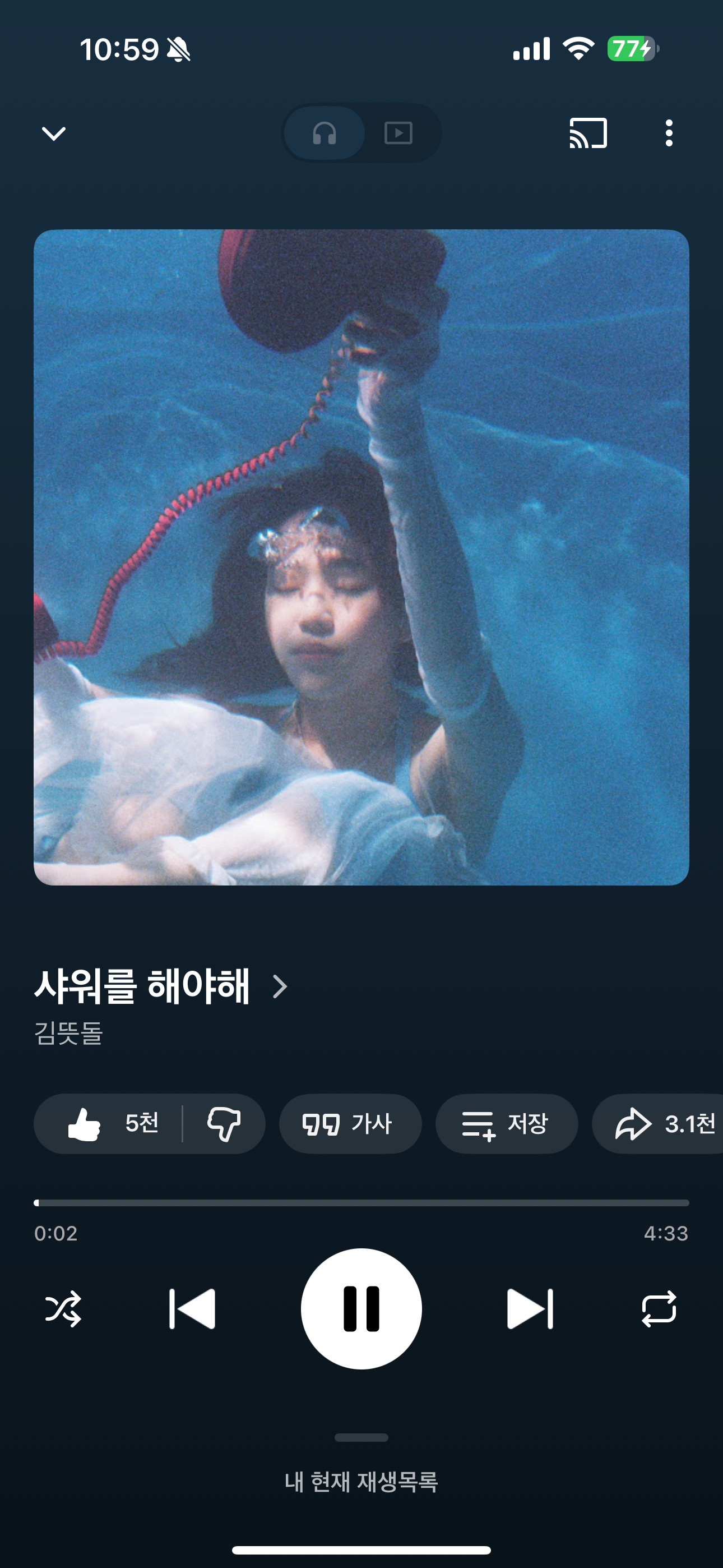723x1568 pixels.
Task: Open the three-dot overflow menu
Action: click(668, 133)
